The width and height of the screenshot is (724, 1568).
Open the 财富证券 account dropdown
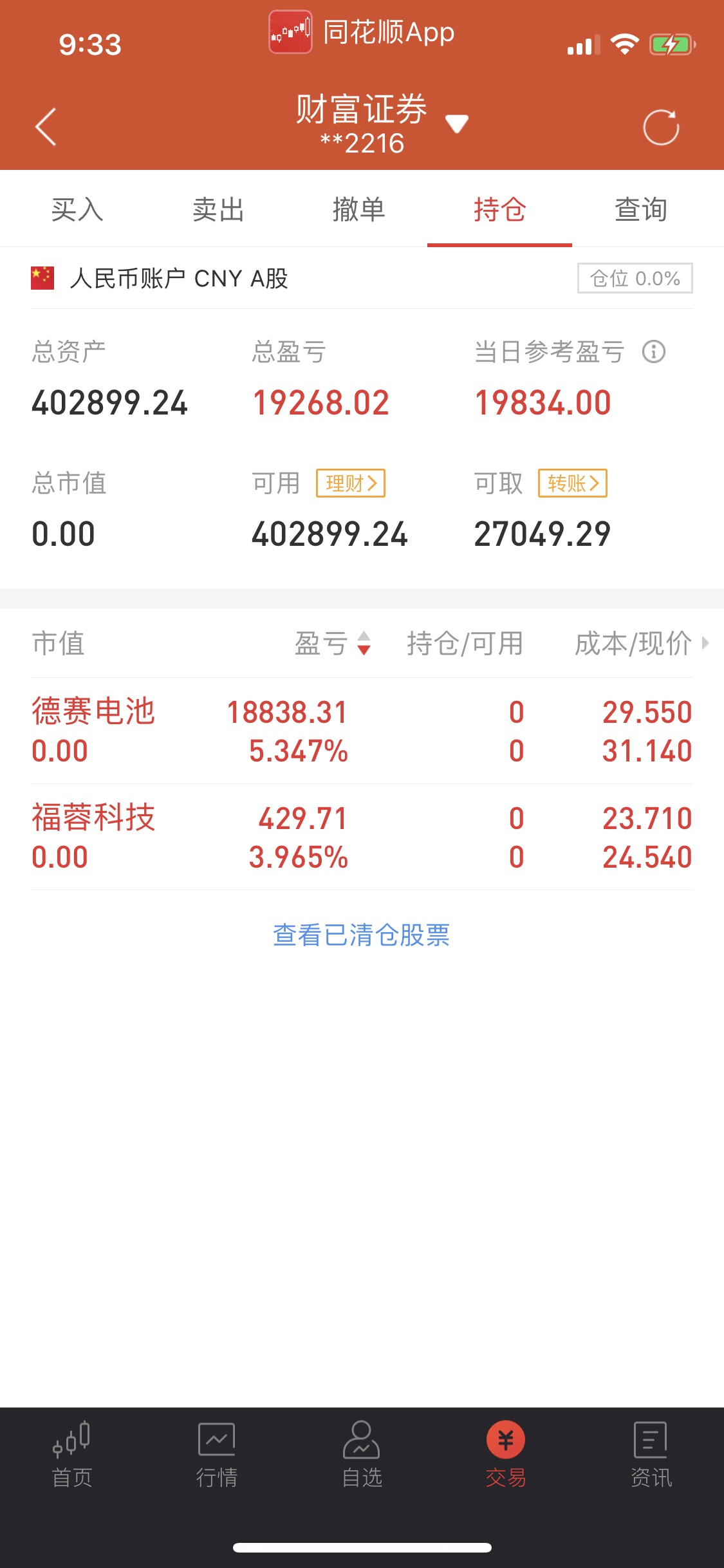pos(457,124)
